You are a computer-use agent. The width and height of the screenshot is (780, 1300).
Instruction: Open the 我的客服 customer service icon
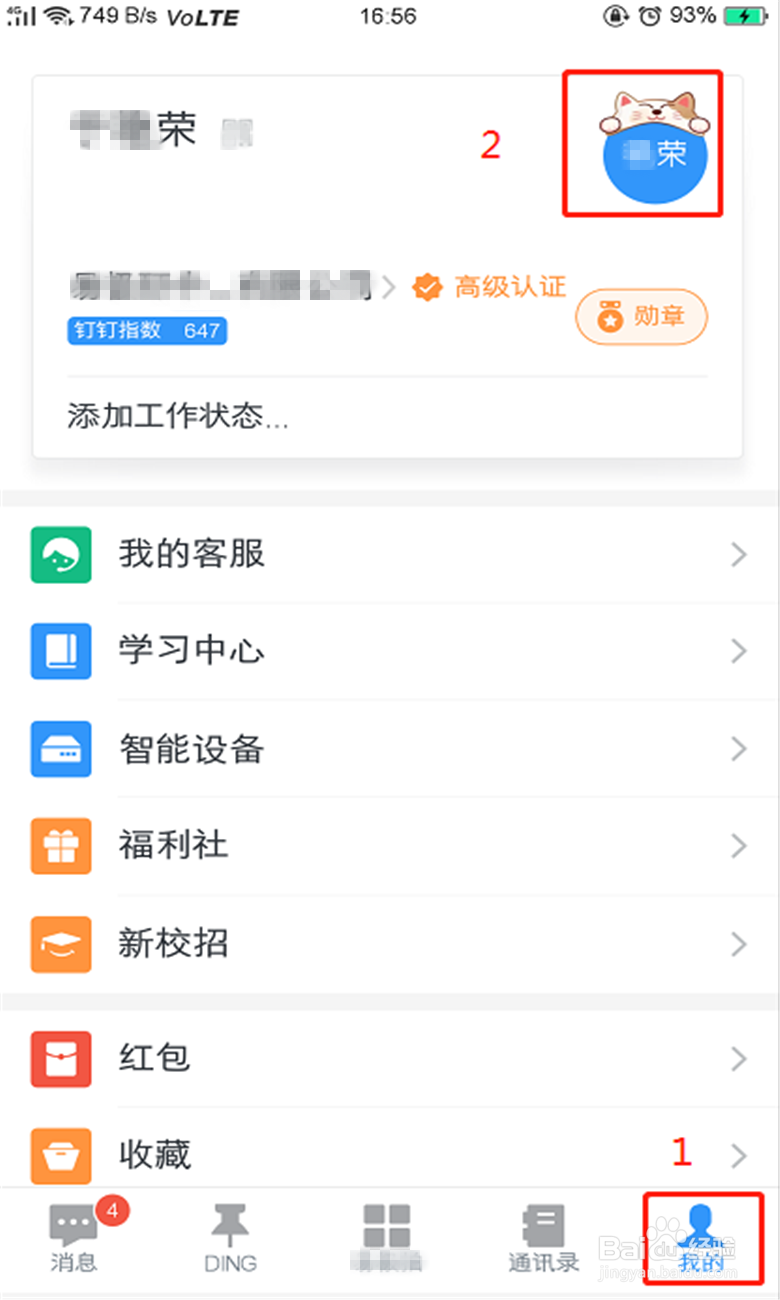[x=60, y=554]
